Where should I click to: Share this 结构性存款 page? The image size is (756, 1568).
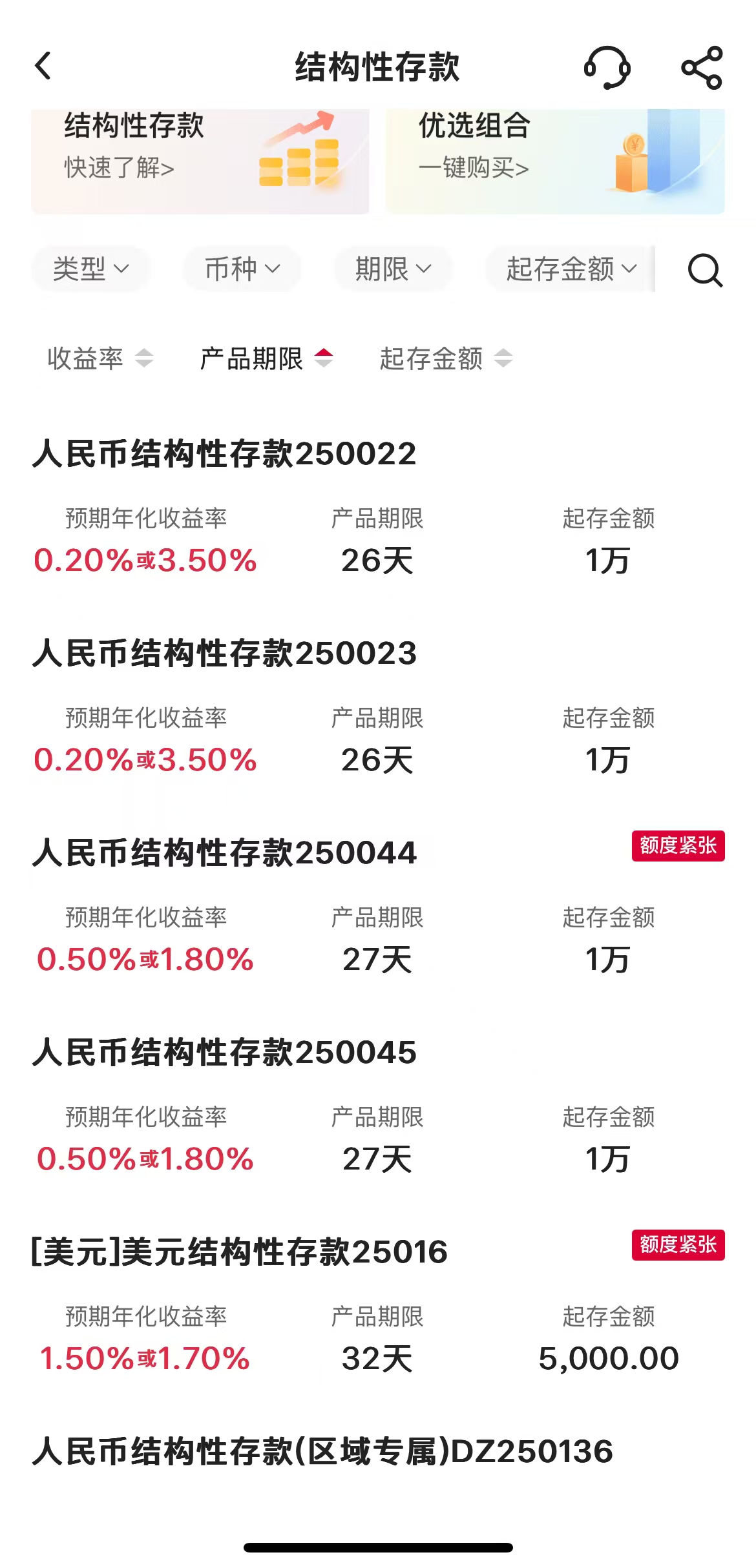tap(702, 67)
